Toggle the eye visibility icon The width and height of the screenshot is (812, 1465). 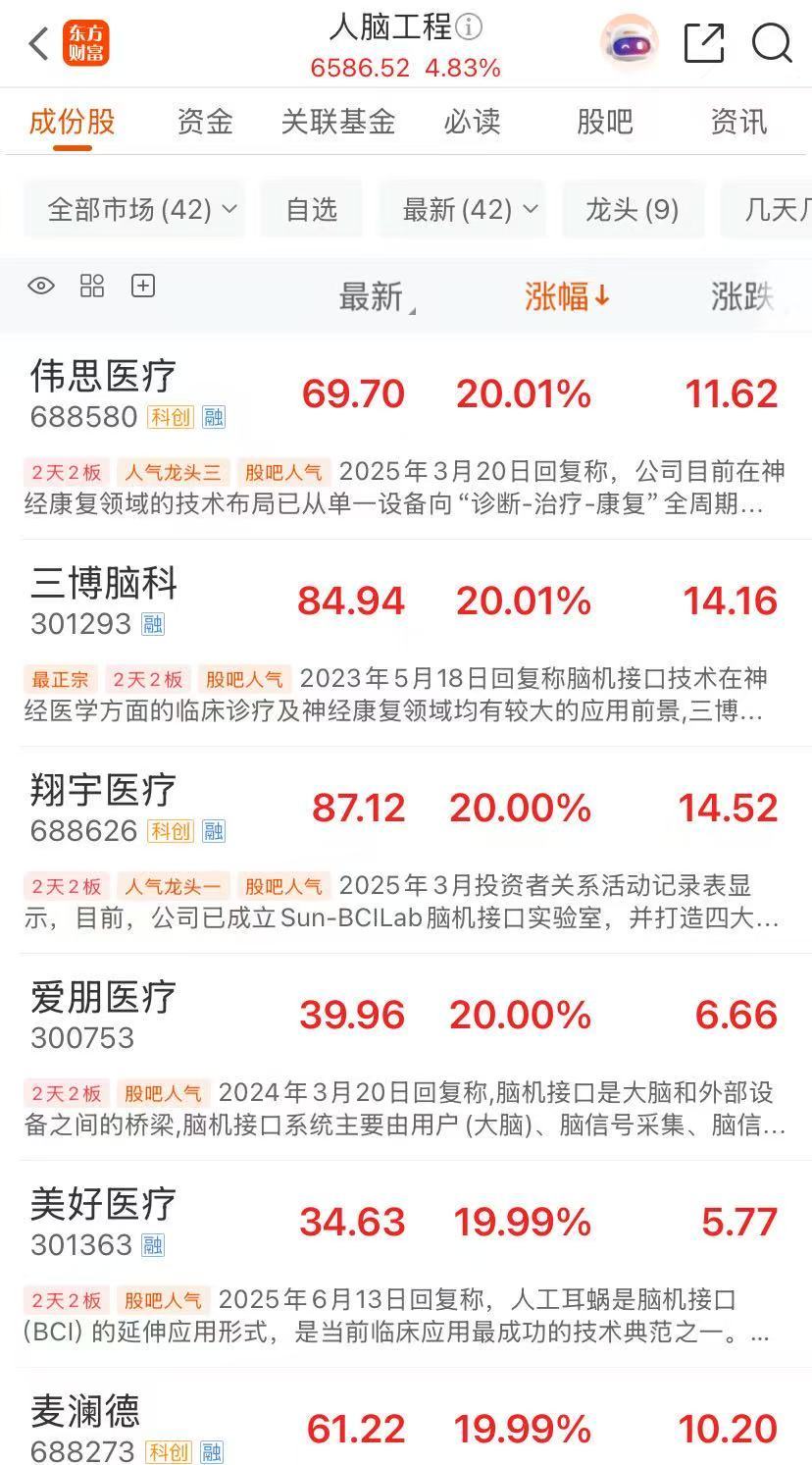41,287
